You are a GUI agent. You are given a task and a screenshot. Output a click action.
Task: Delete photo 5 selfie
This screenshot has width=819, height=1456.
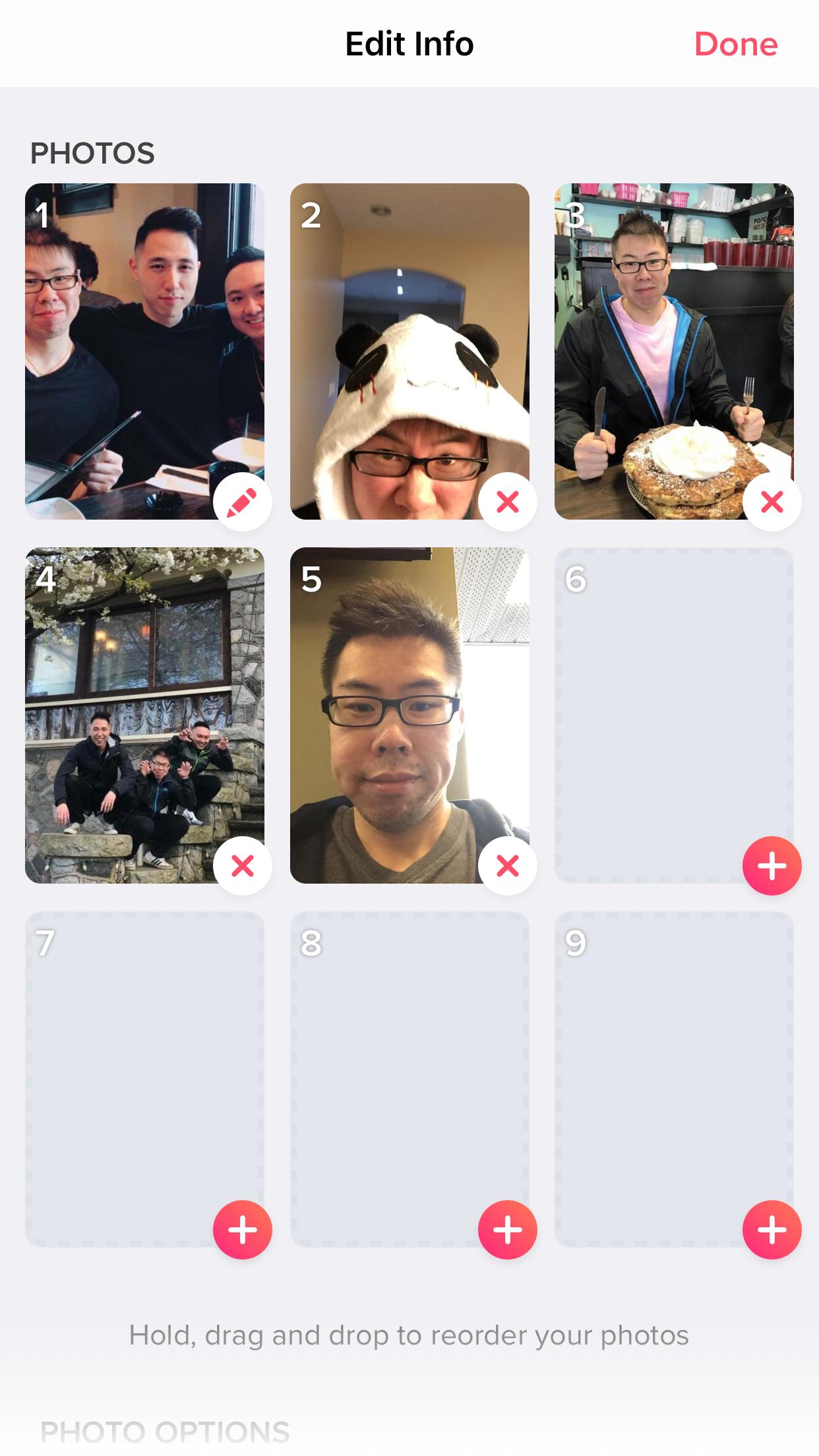[x=507, y=865]
